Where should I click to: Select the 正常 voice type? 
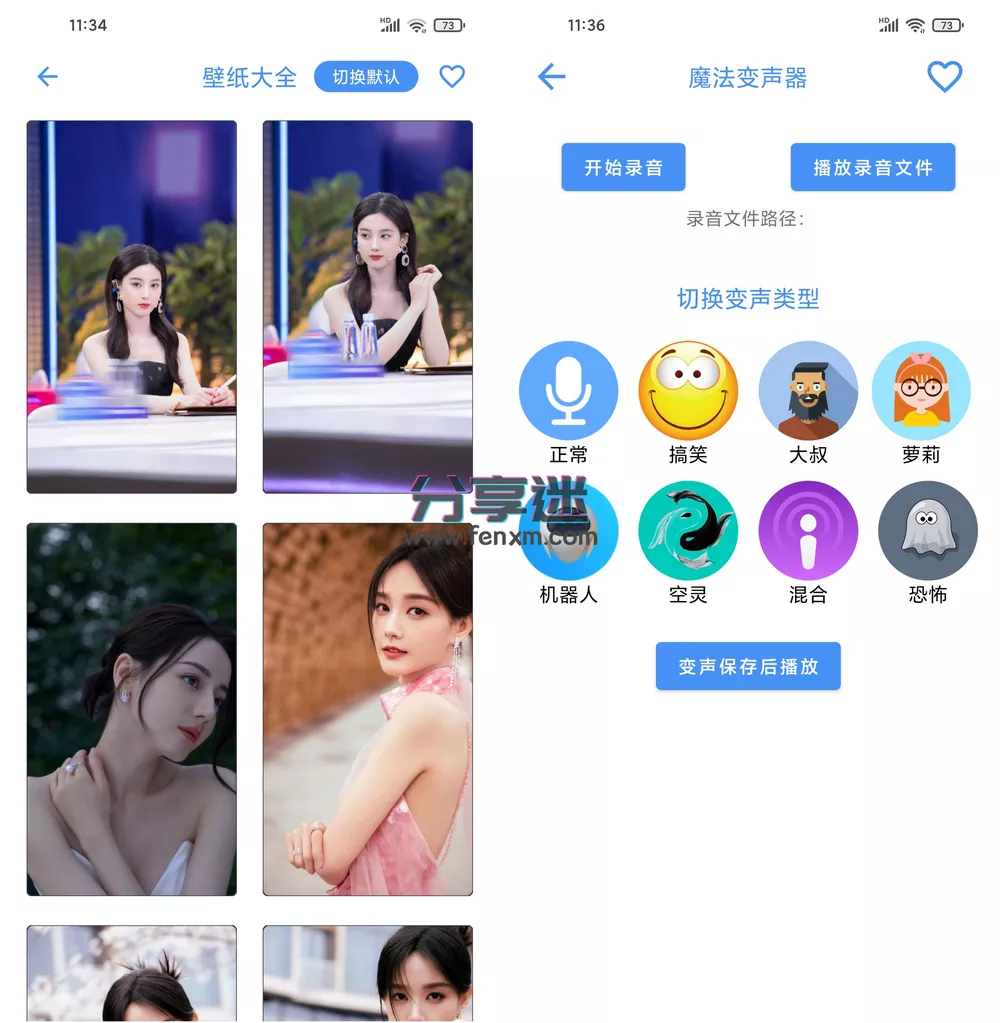(x=568, y=391)
